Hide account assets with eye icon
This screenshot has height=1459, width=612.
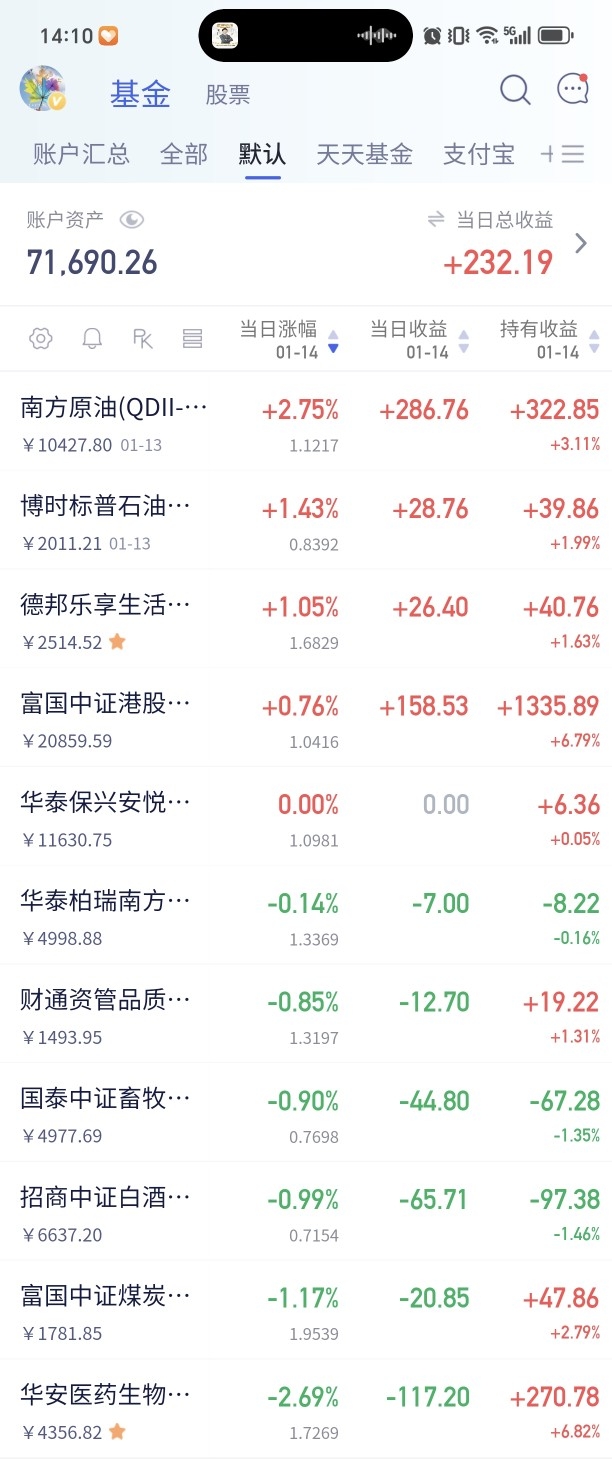pyautogui.click(x=132, y=220)
